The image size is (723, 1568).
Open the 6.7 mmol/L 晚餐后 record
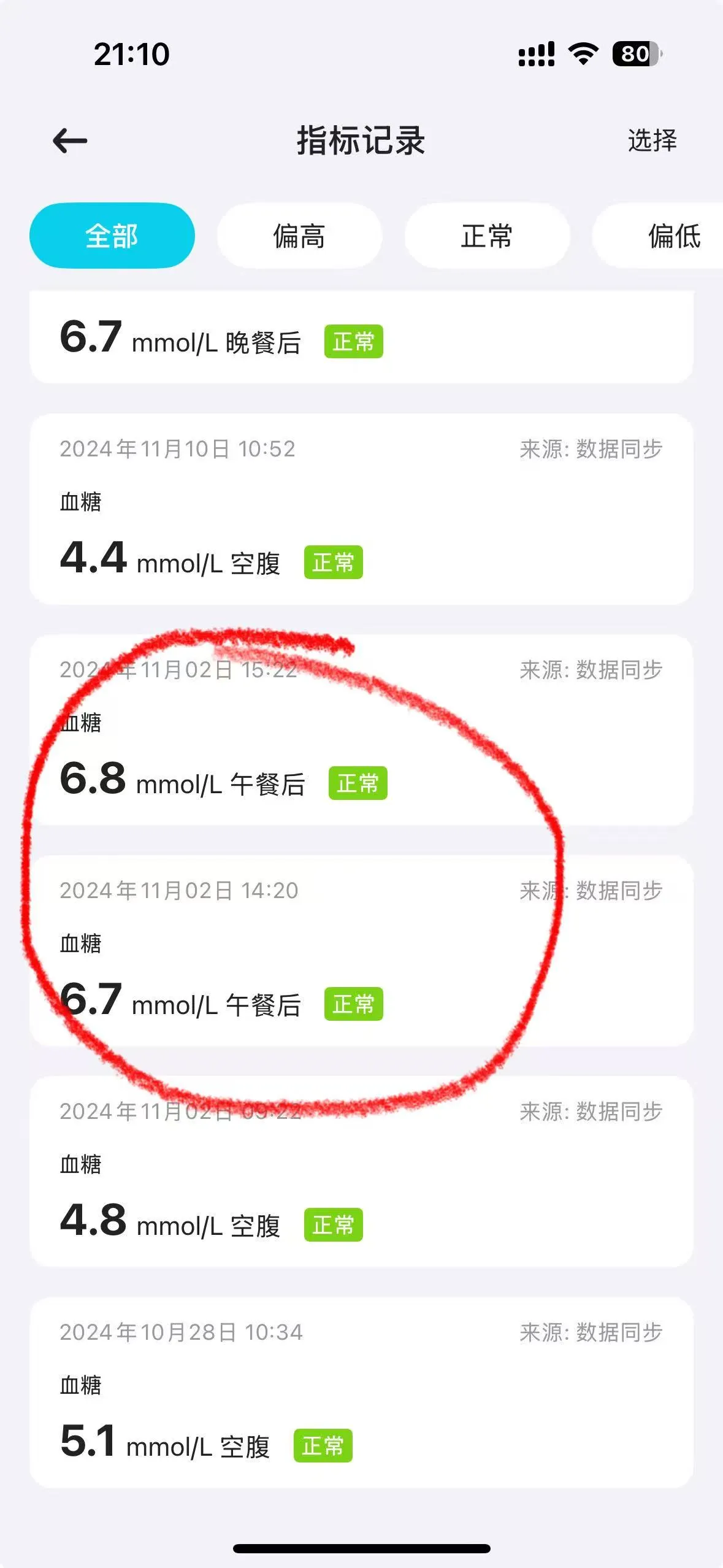click(x=361, y=339)
